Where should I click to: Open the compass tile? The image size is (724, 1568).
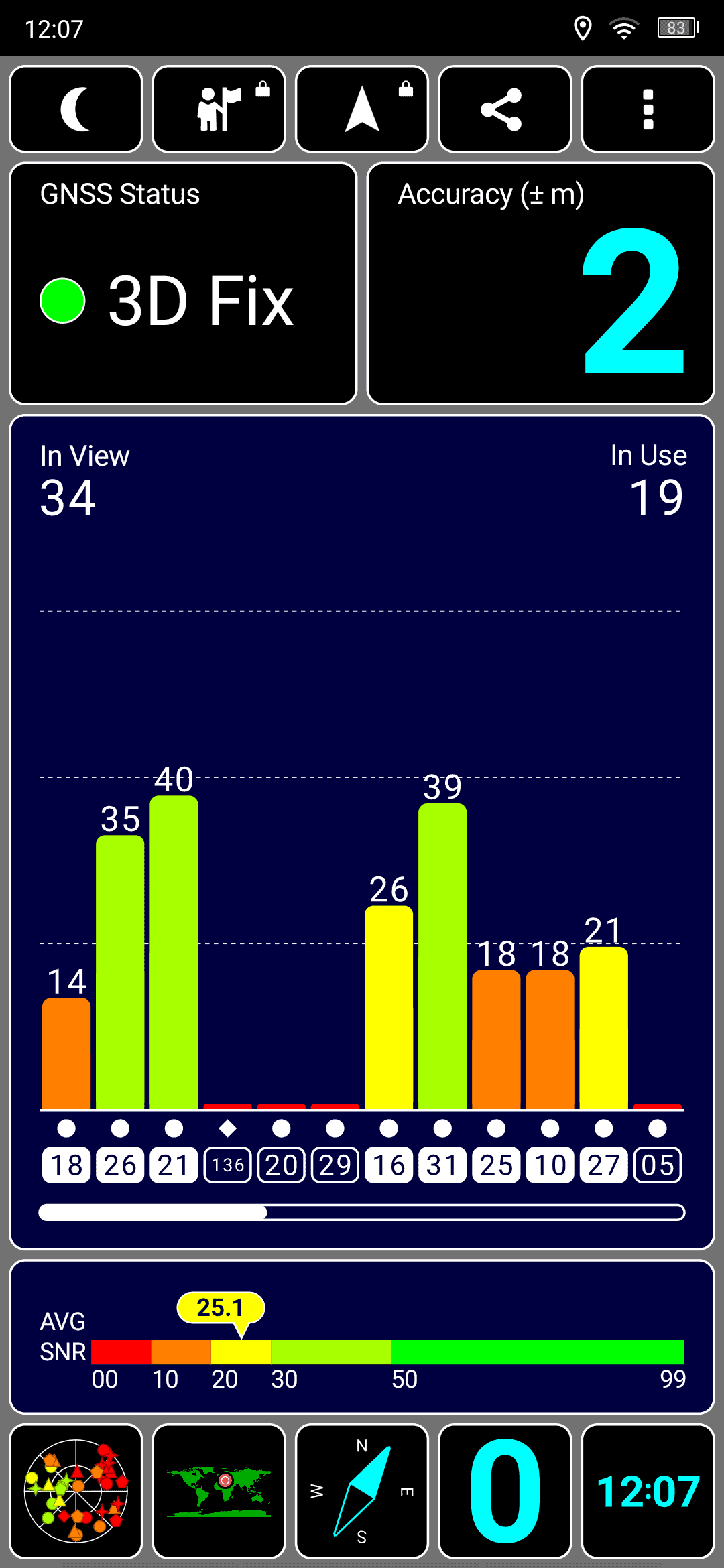coord(362,1491)
